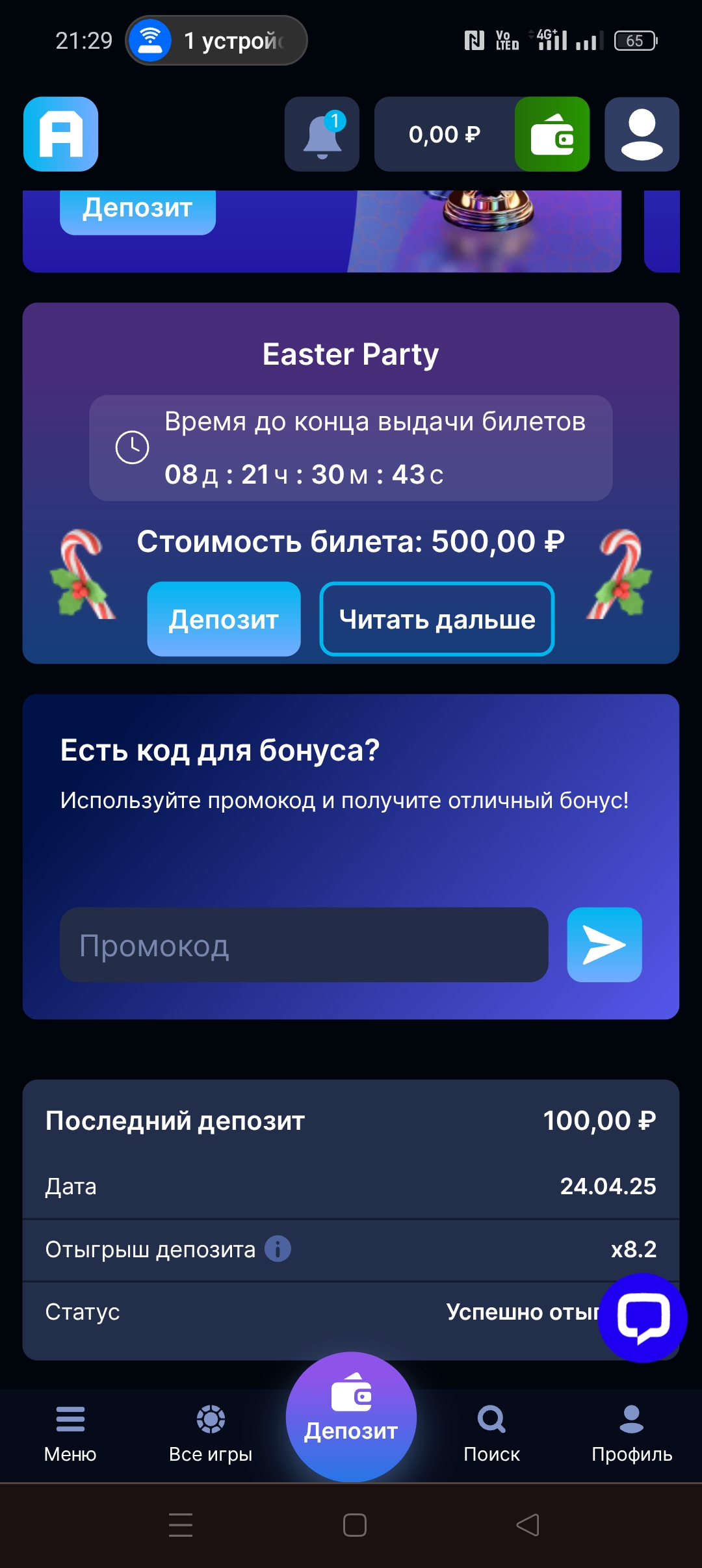Go back with the system back button
The image size is (702, 1568).
527,1524
